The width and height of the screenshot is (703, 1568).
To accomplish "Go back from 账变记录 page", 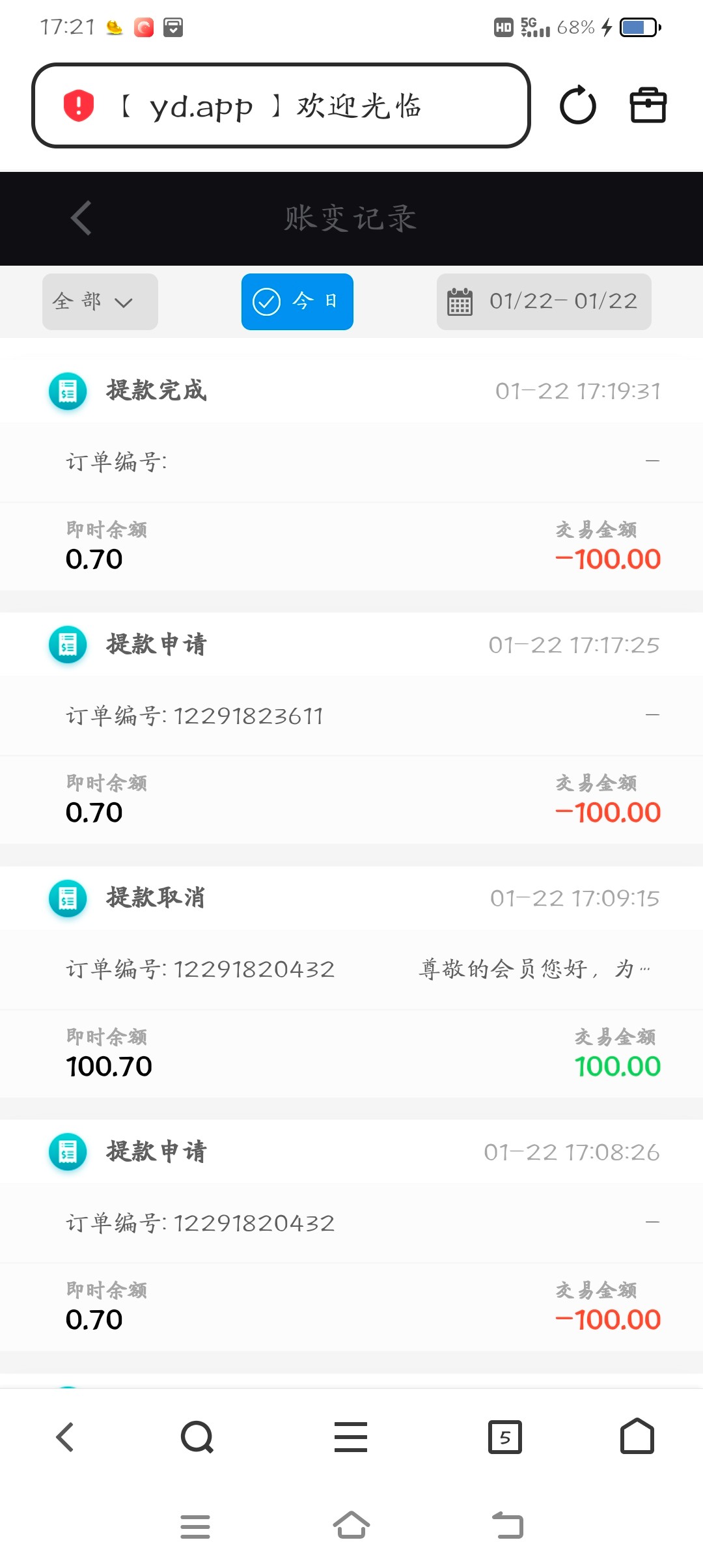I will pyautogui.click(x=81, y=218).
